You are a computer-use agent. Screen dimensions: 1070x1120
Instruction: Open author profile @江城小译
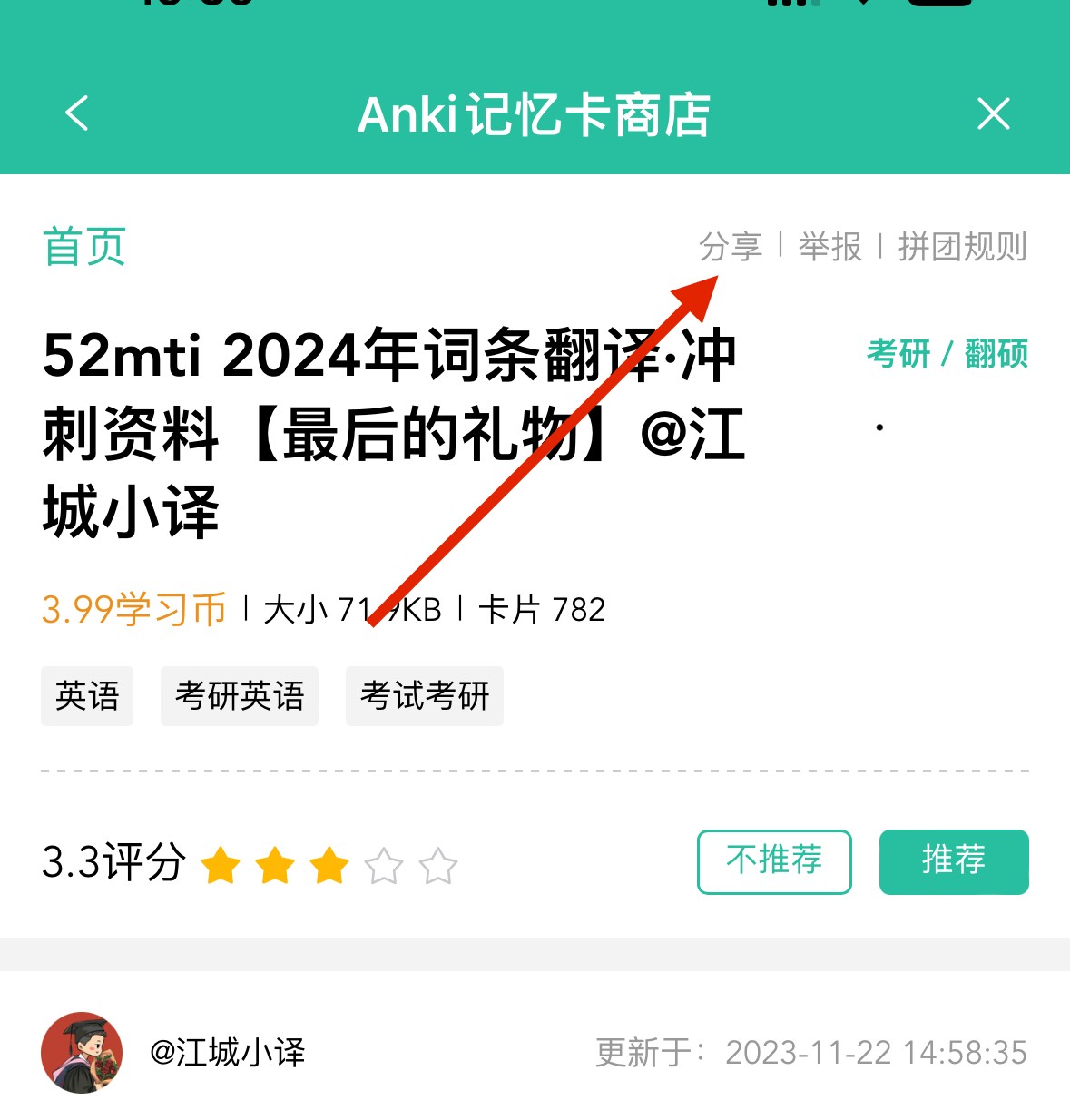[x=227, y=1053]
